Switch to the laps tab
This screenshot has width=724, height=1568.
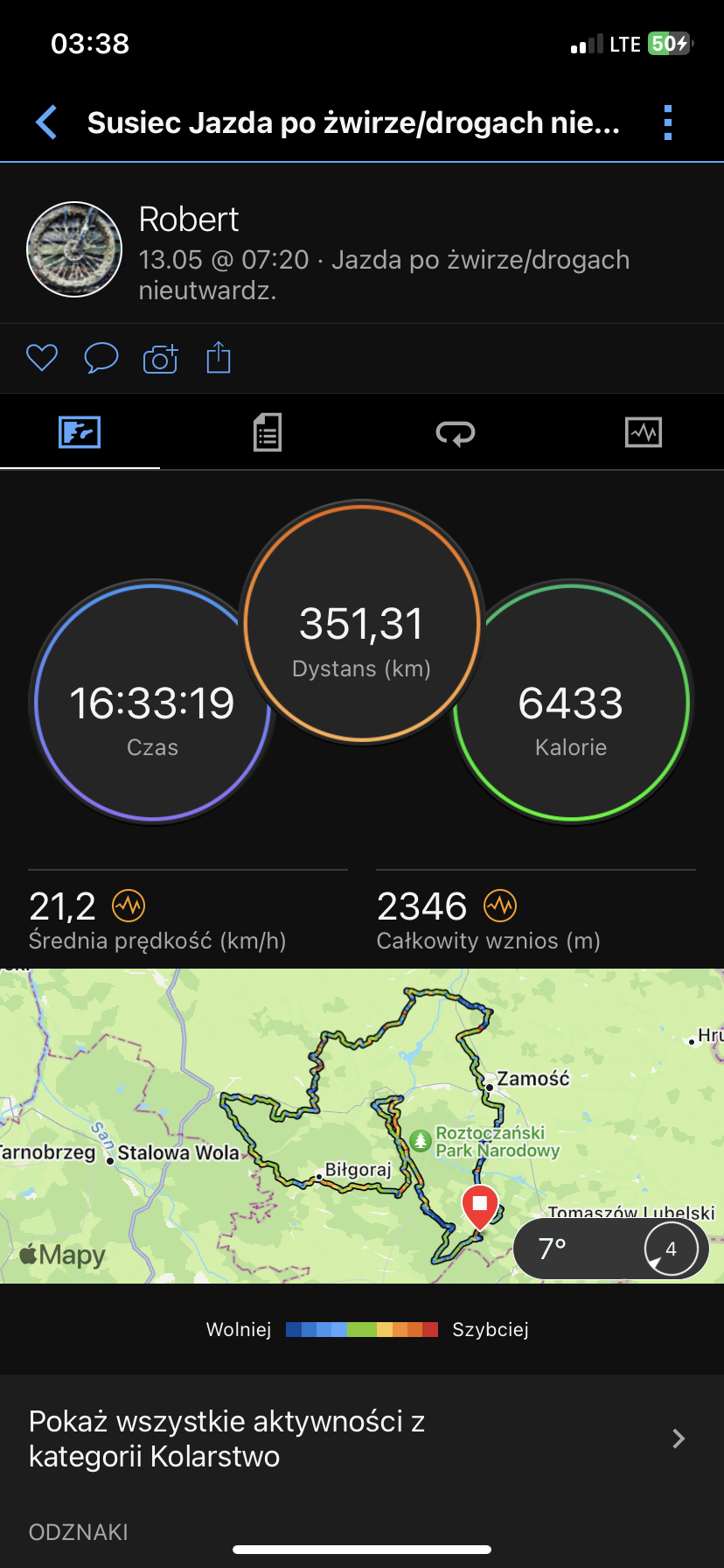456,432
